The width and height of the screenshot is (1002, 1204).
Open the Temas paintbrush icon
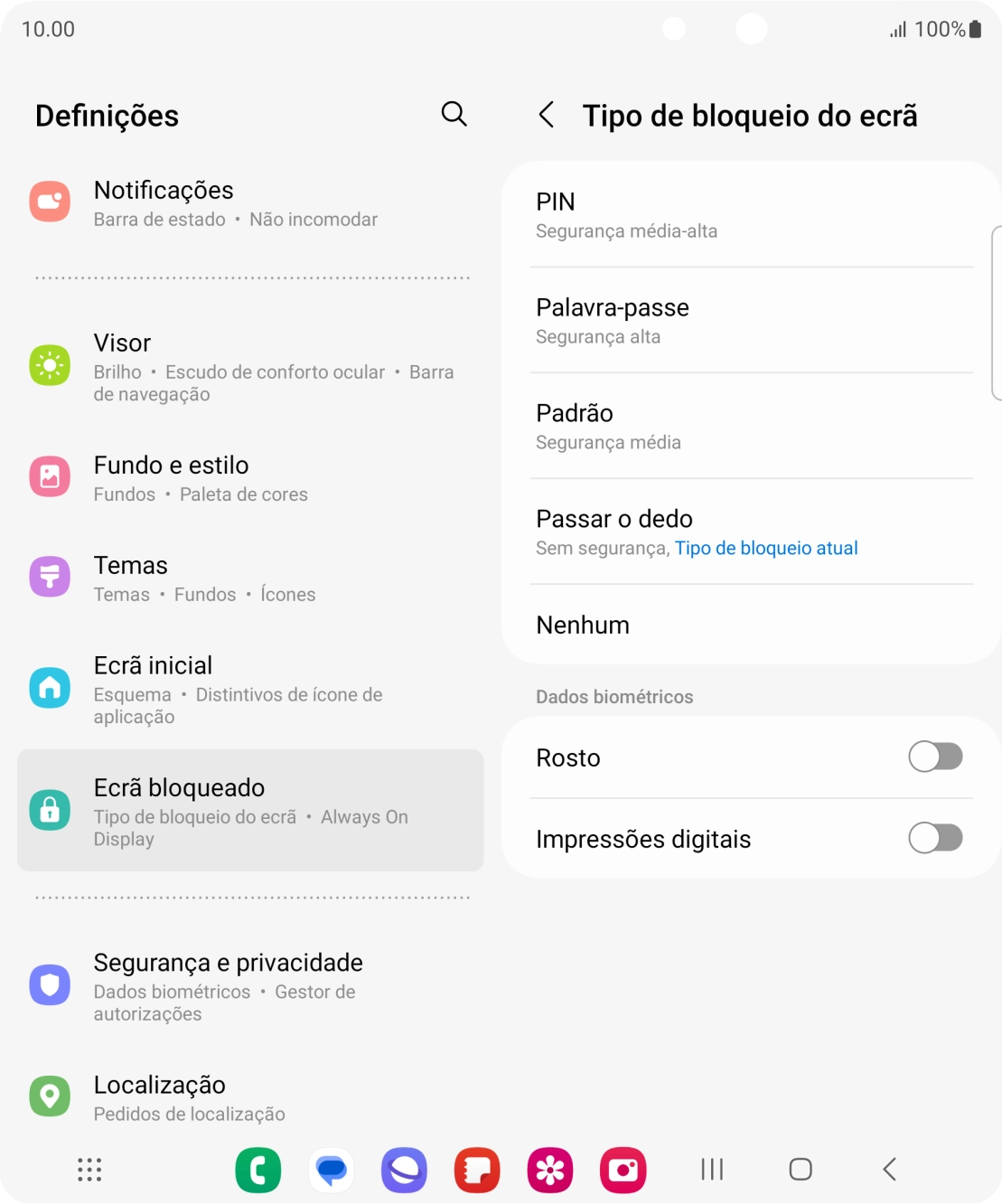tap(50, 577)
